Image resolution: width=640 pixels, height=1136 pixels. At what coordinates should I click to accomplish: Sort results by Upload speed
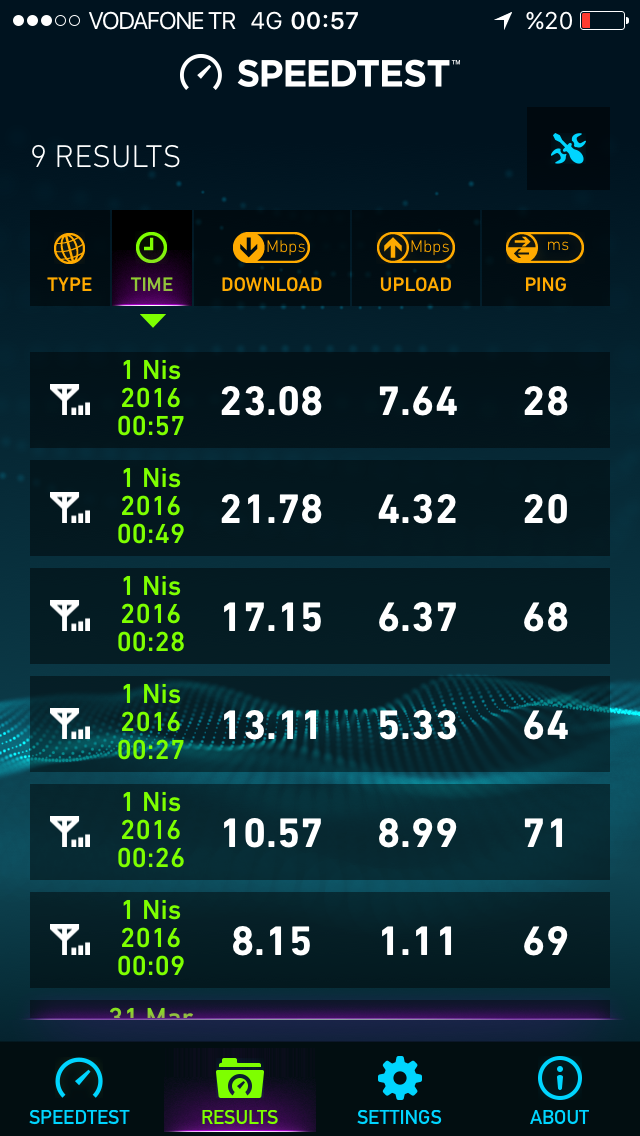point(416,258)
